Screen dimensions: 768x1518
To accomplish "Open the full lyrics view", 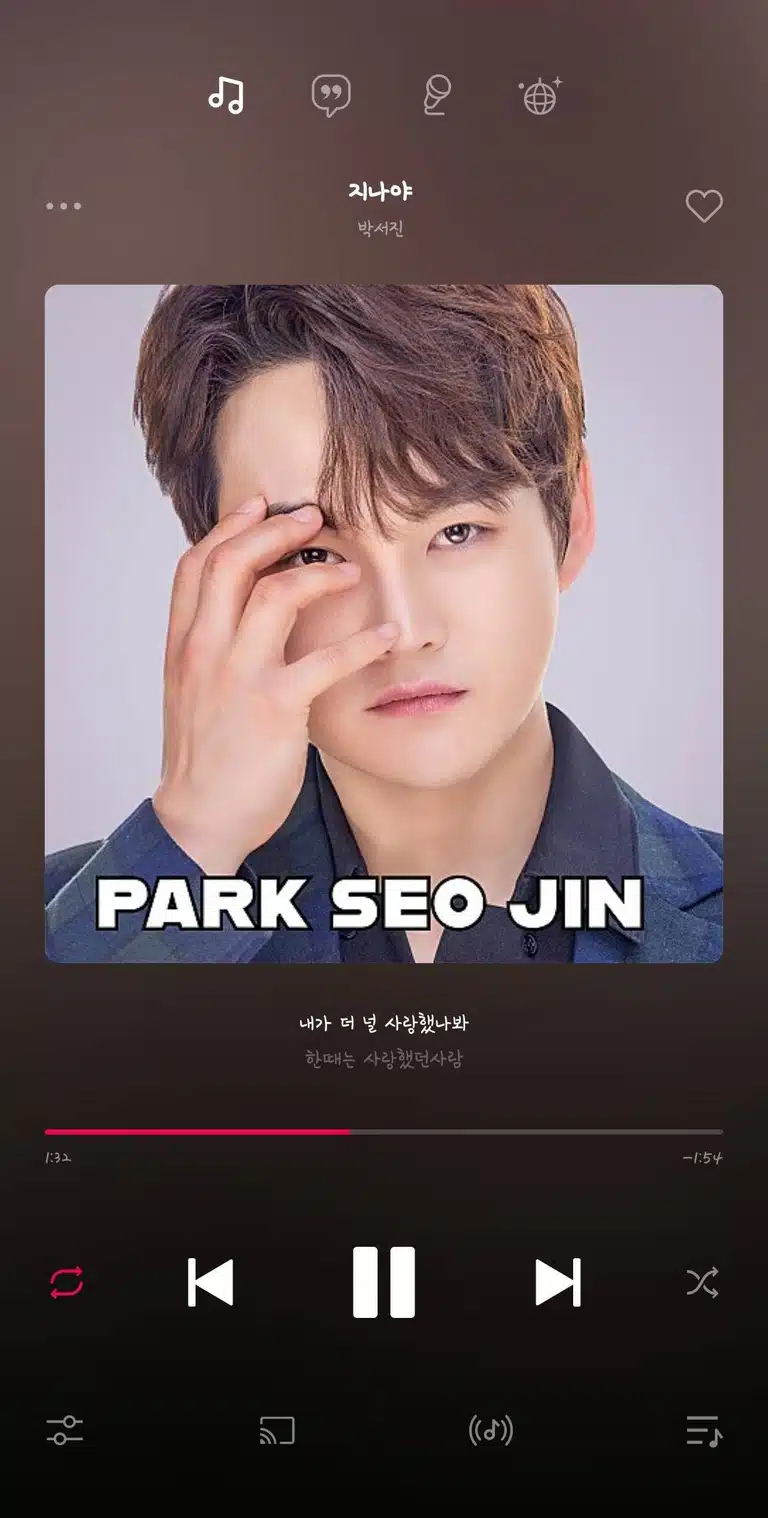I will coord(384,1040).
